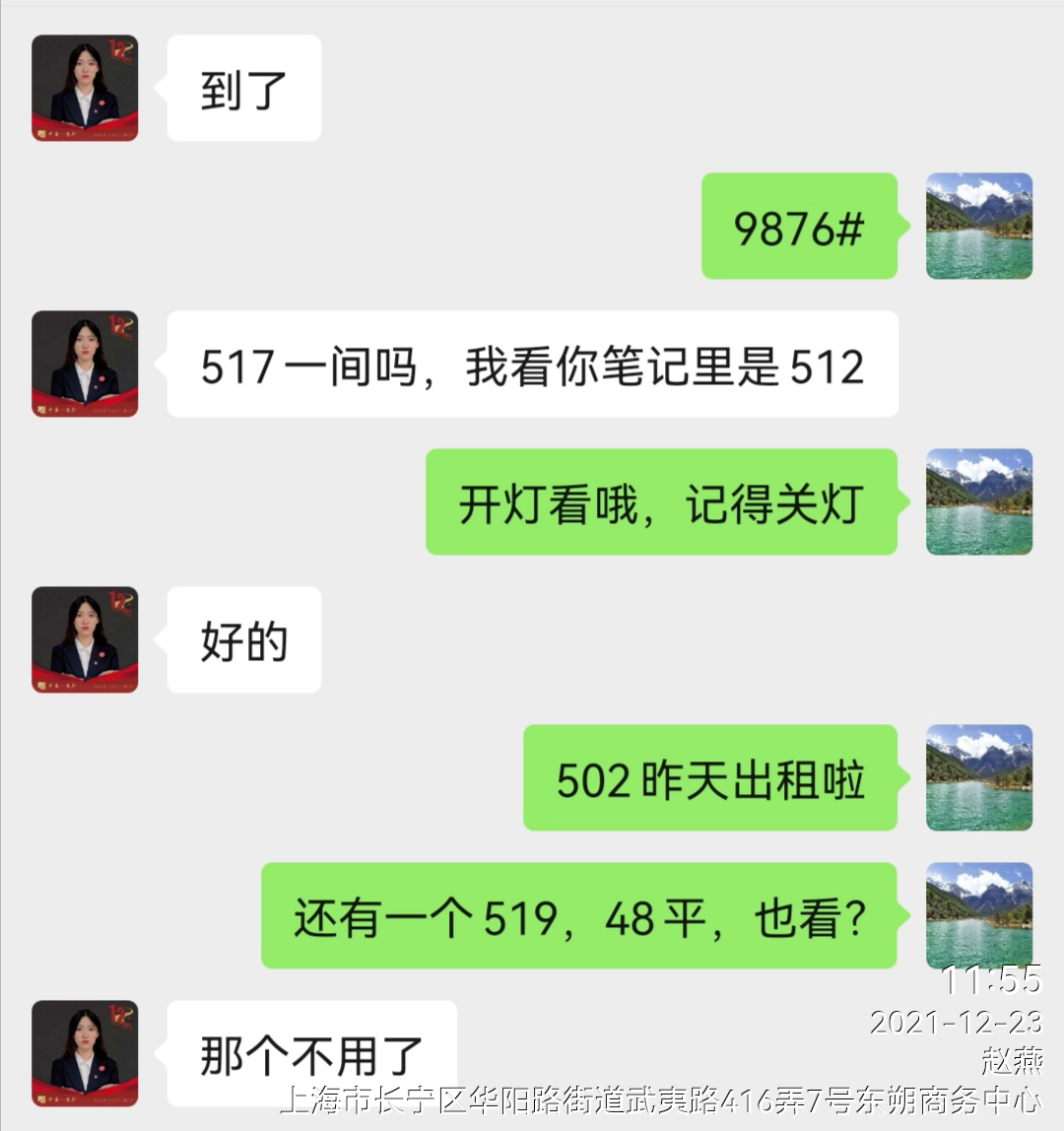Open the sender's avatar beside the 到了 message
The width and height of the screenshot is (1064, 1131).
pyautogui.click(x=85, y=88)
